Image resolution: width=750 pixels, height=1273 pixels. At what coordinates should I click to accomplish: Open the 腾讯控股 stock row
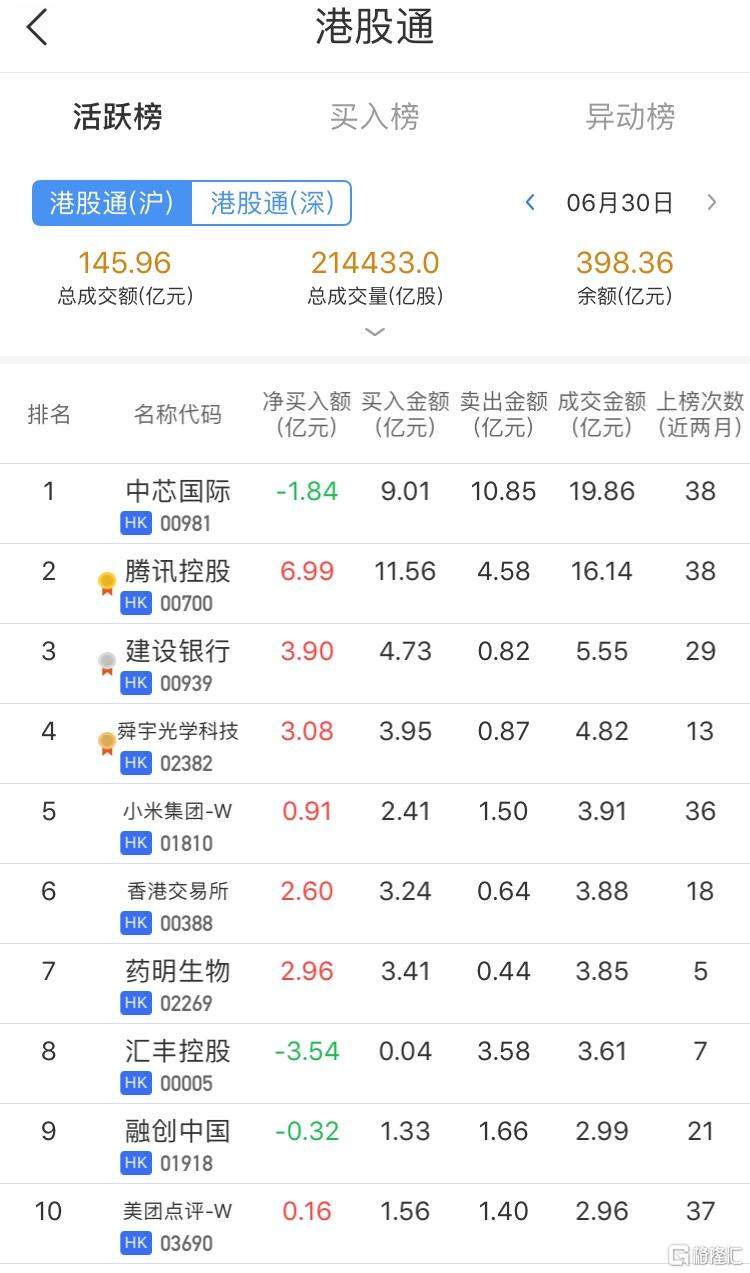(x=375, y=584)
